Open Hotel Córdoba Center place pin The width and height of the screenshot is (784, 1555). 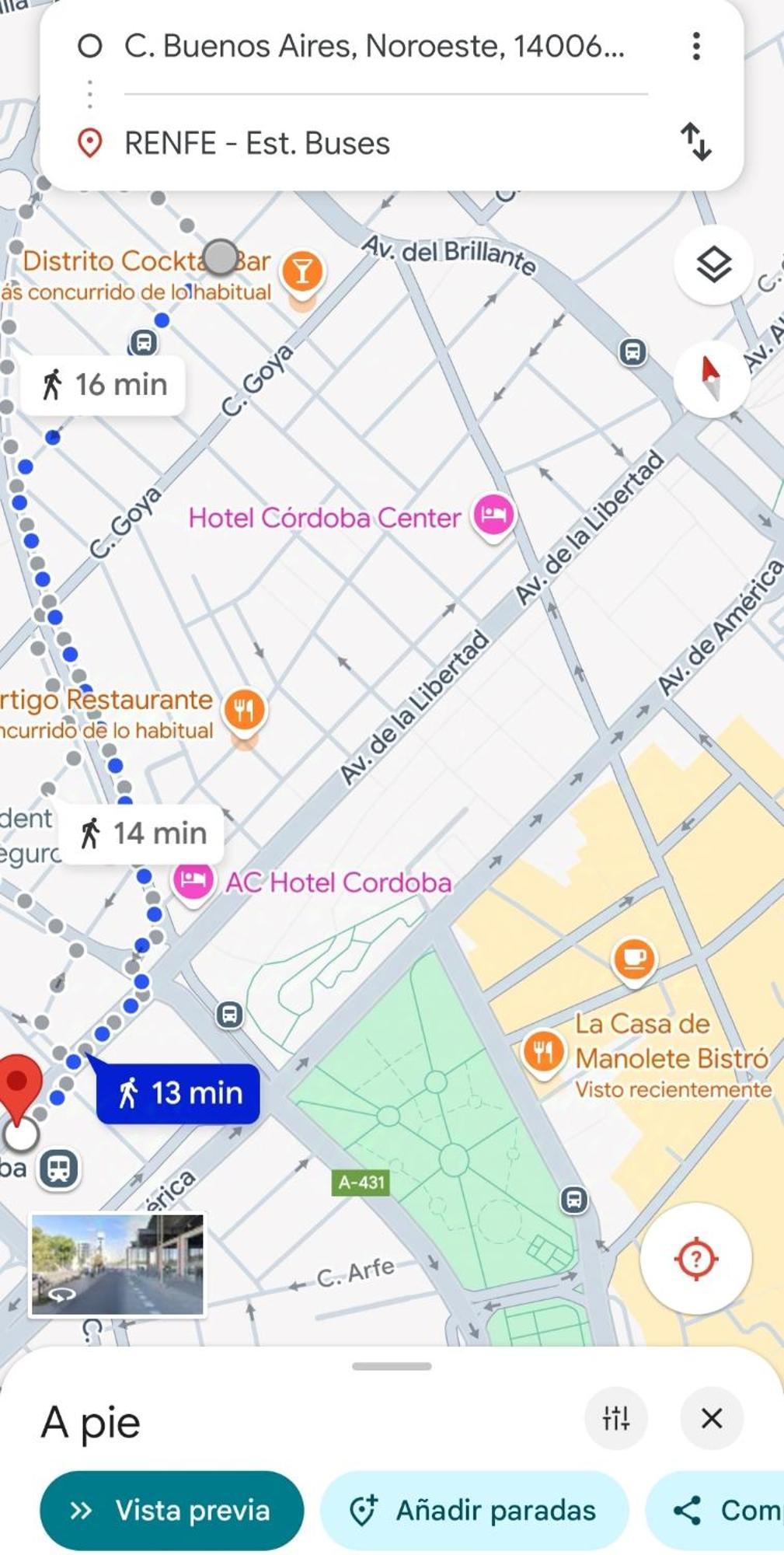pyautogui.click(x=494, y=514)
